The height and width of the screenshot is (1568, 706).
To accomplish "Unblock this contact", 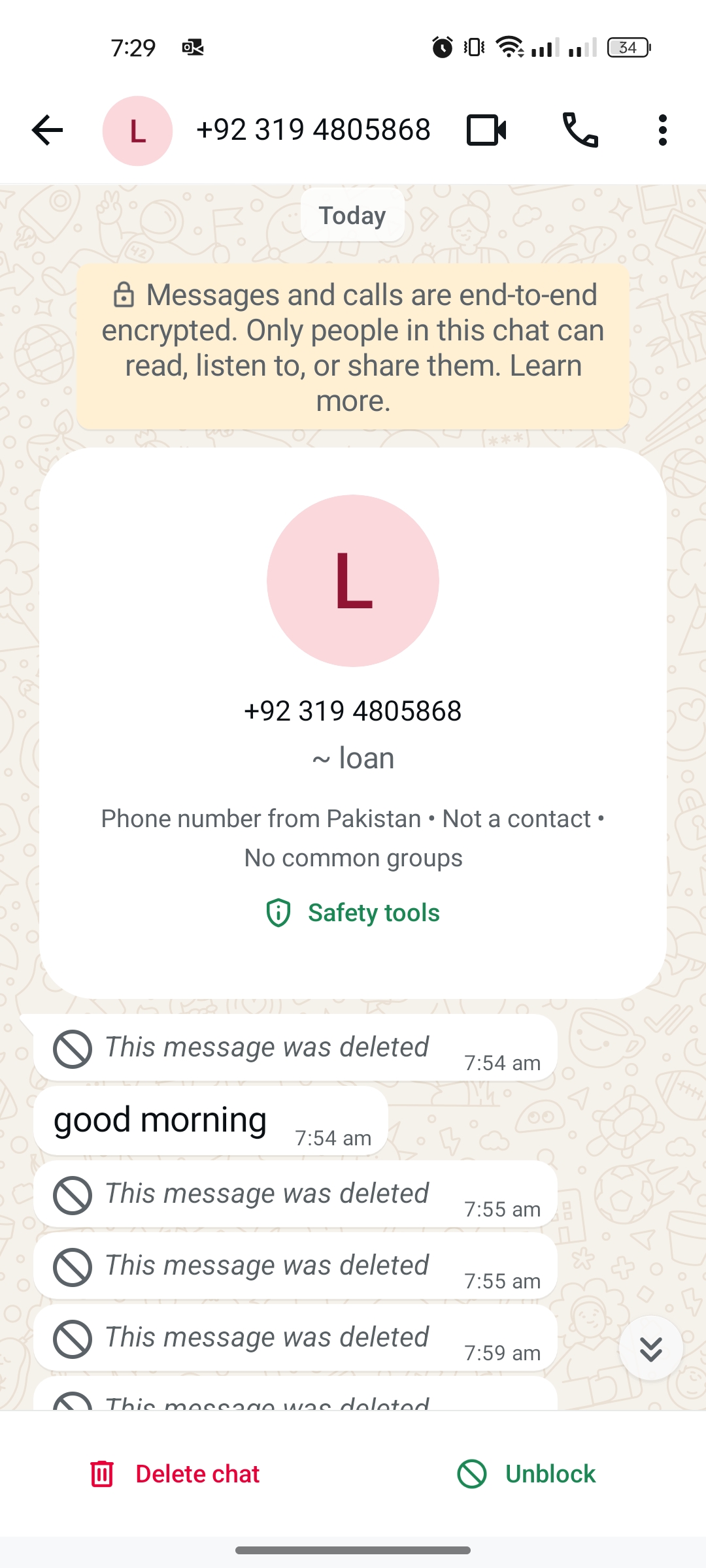I will [x=527, y=1474].
